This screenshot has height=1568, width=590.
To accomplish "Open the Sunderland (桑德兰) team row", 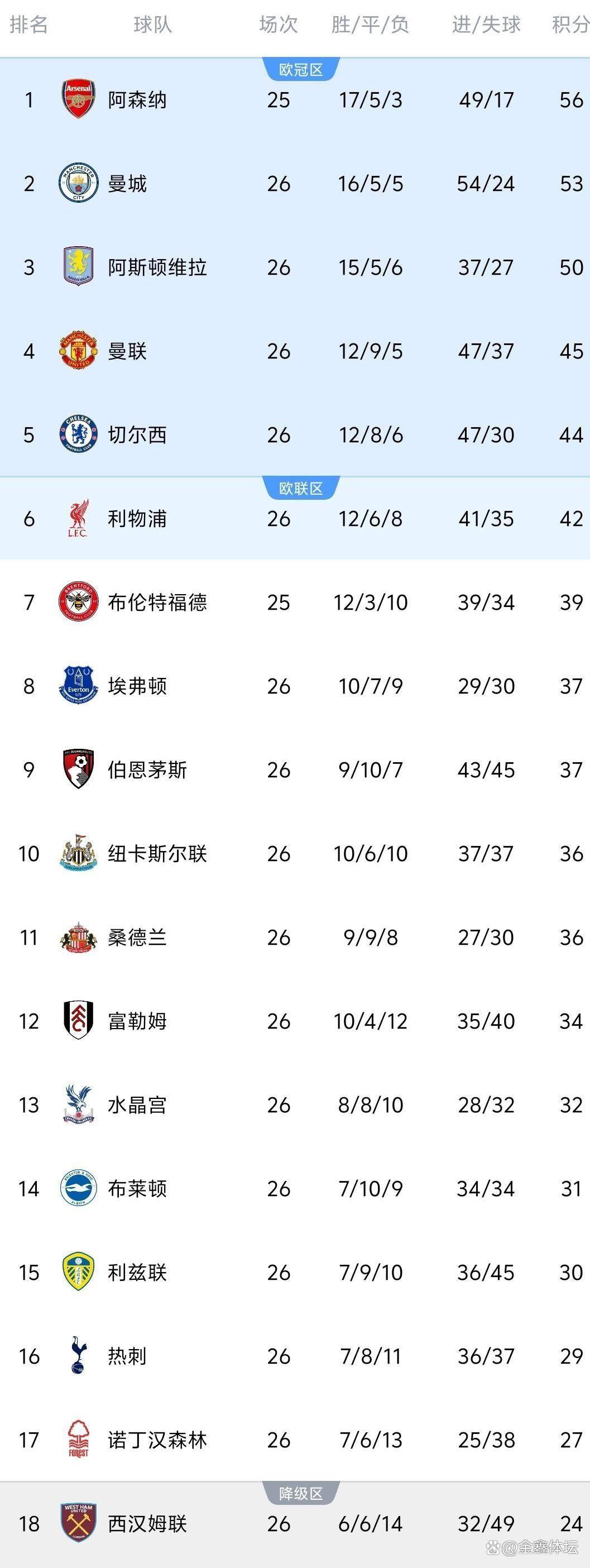I will click(137, 938).
